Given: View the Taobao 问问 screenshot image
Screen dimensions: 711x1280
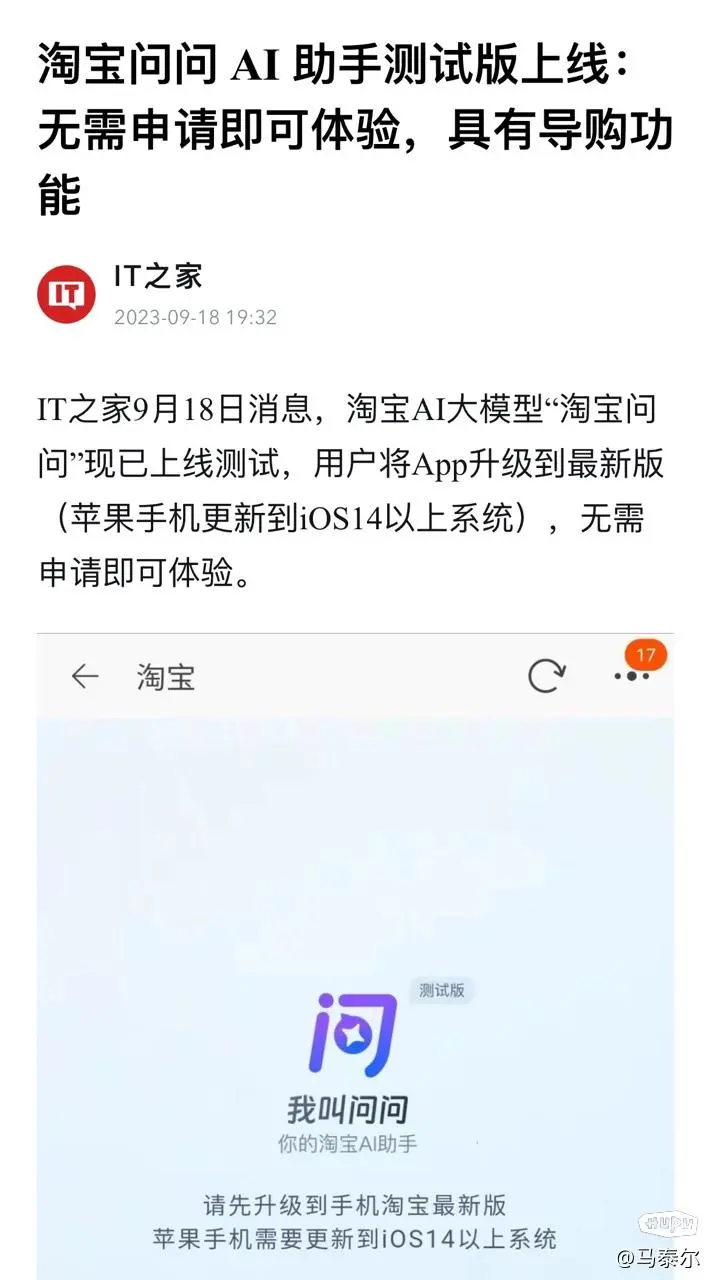Looking at the screenshot, I should coord(355,955).
